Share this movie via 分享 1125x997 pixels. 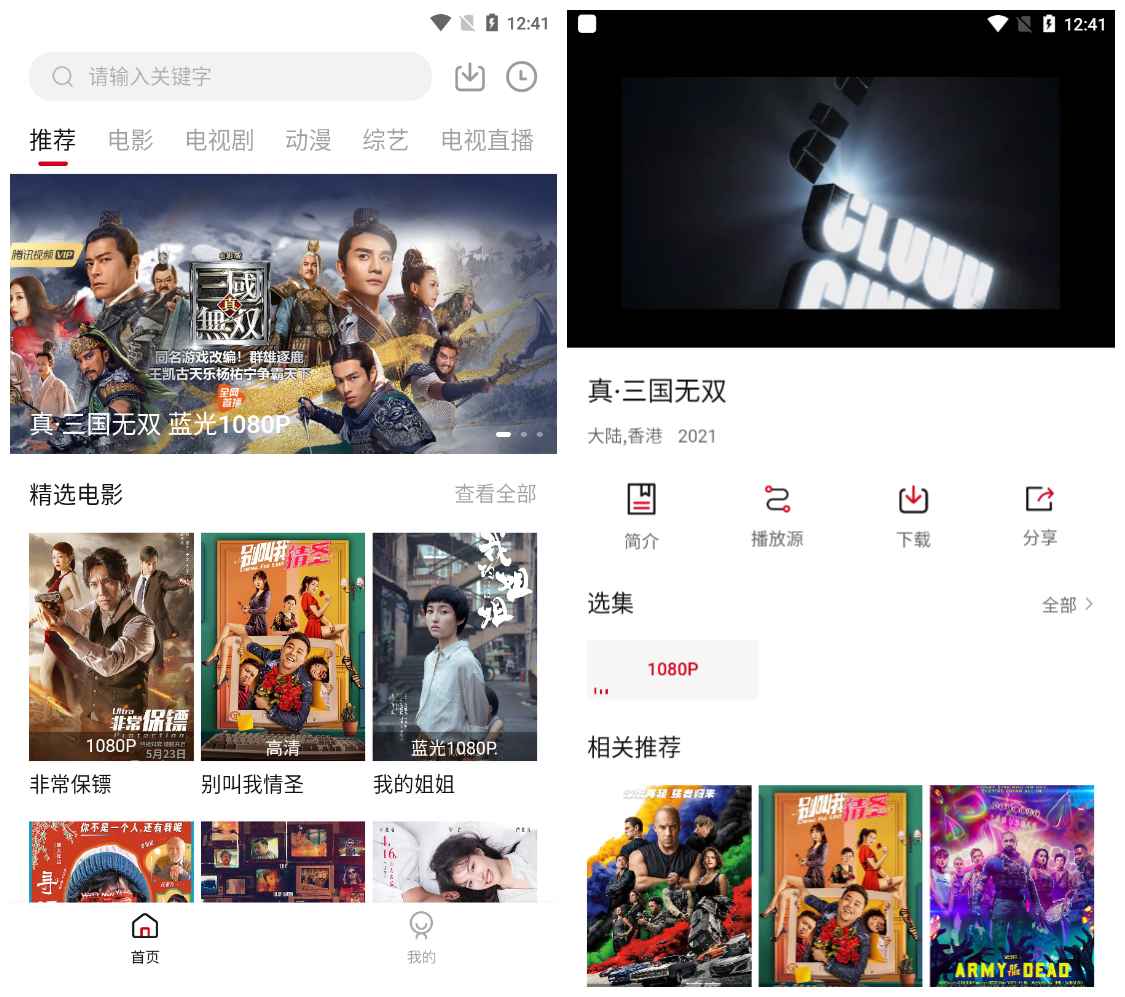tap(1040, 516)
